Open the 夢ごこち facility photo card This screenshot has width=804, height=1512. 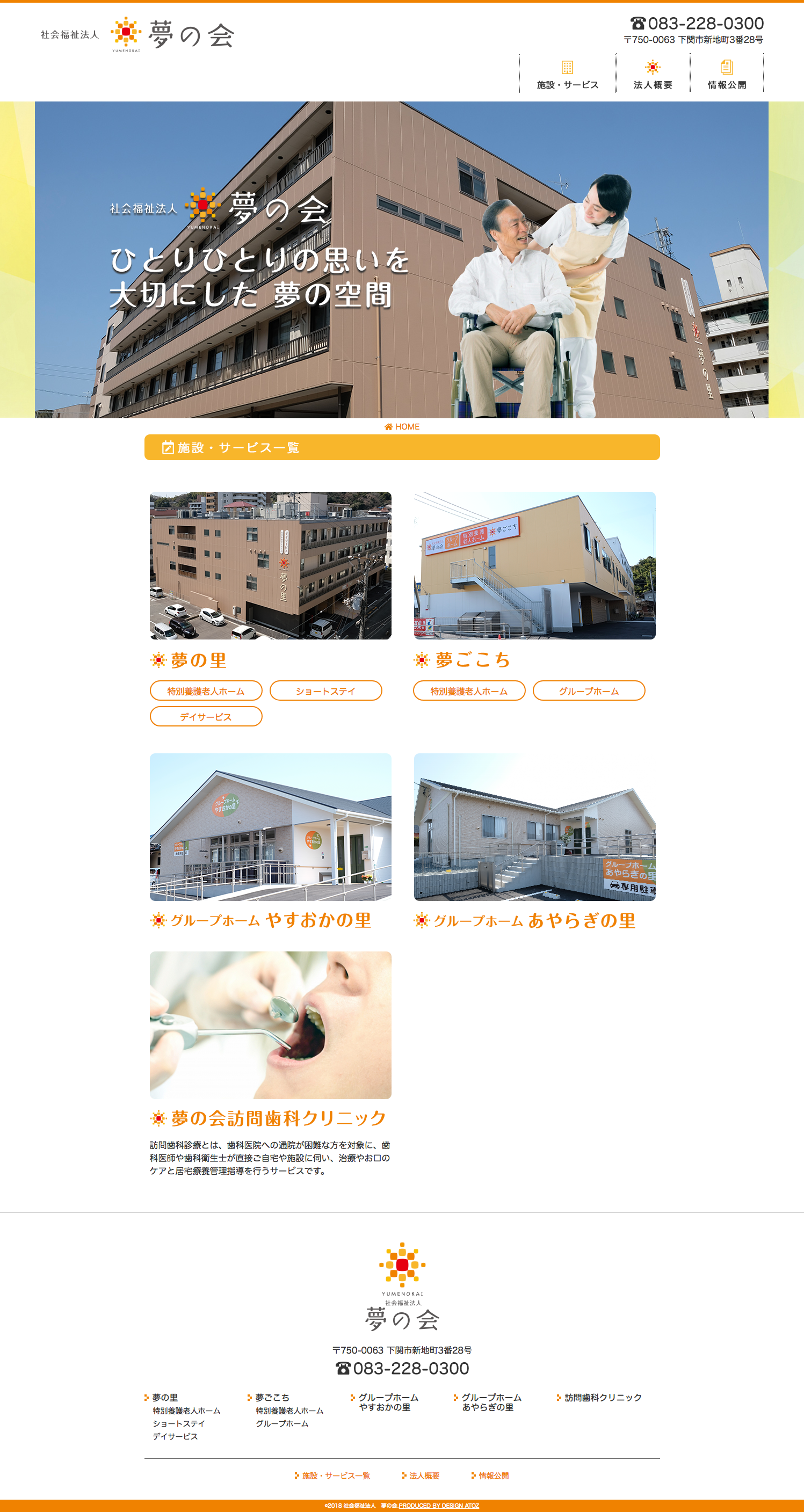coord(534,565)
